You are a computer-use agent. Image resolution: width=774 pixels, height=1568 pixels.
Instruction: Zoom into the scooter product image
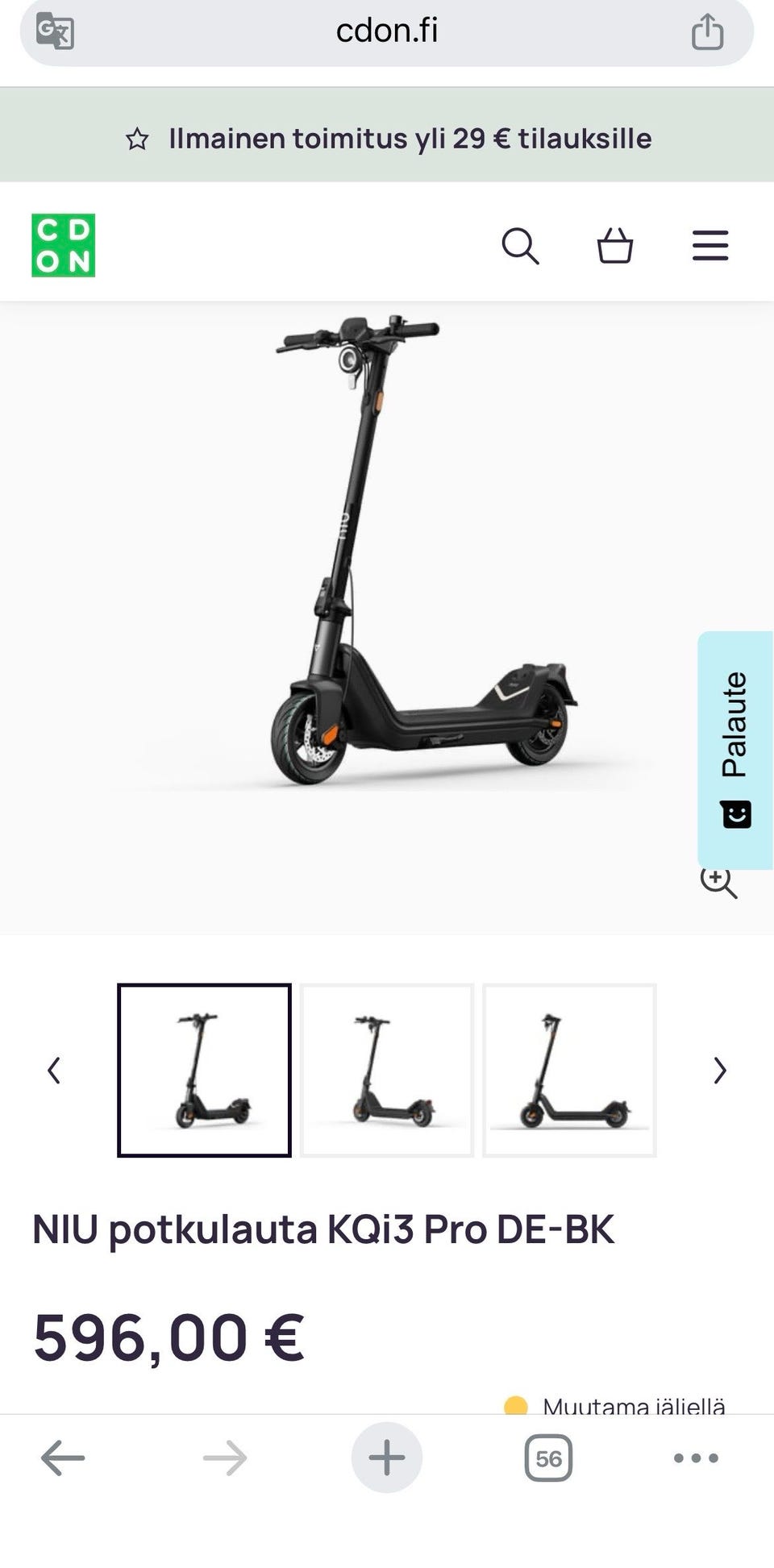pyautogui.click(x=718, y=884)
